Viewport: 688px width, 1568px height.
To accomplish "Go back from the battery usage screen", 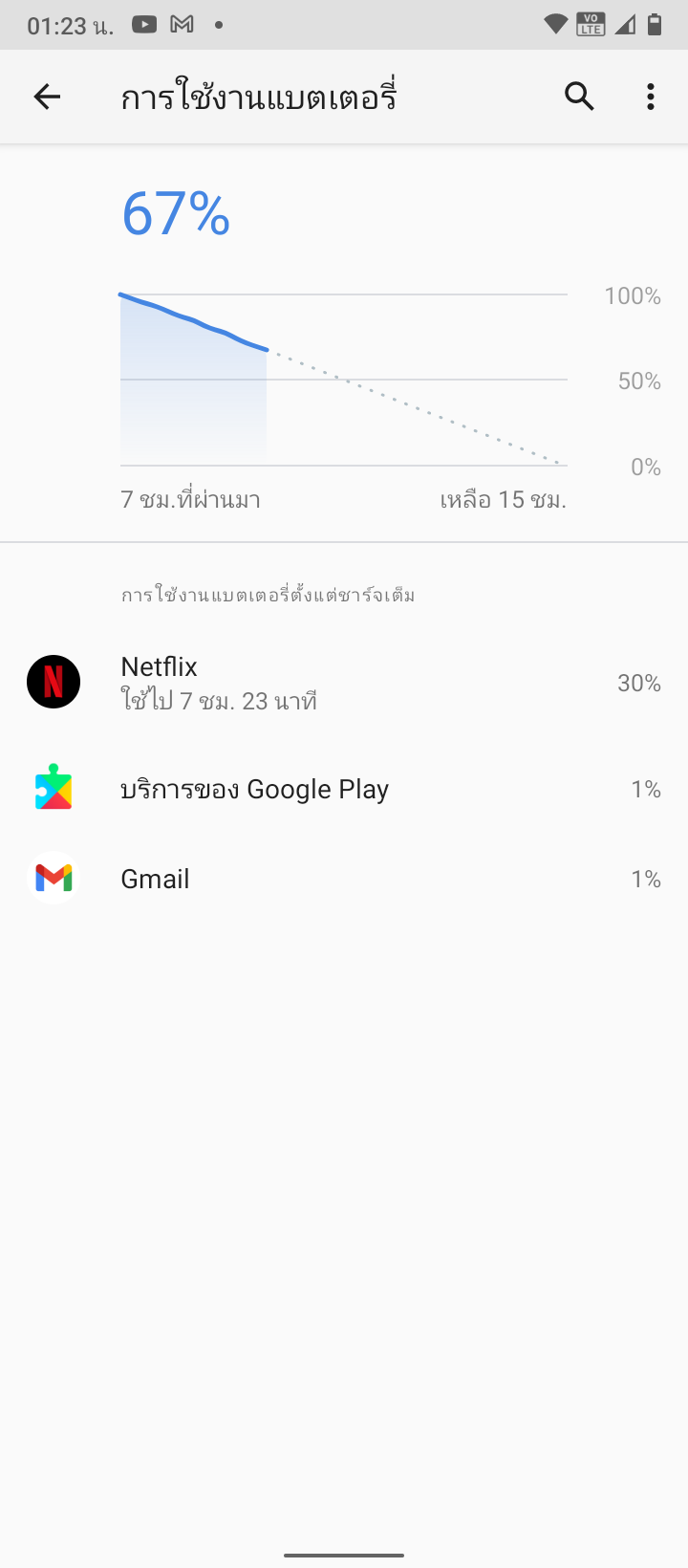I will click(47, 97).
